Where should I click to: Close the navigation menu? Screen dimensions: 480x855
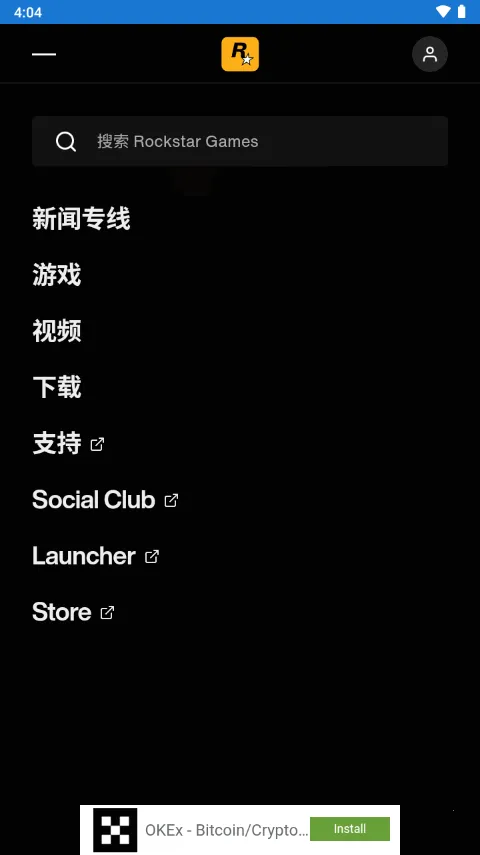(x=44, y=54)
